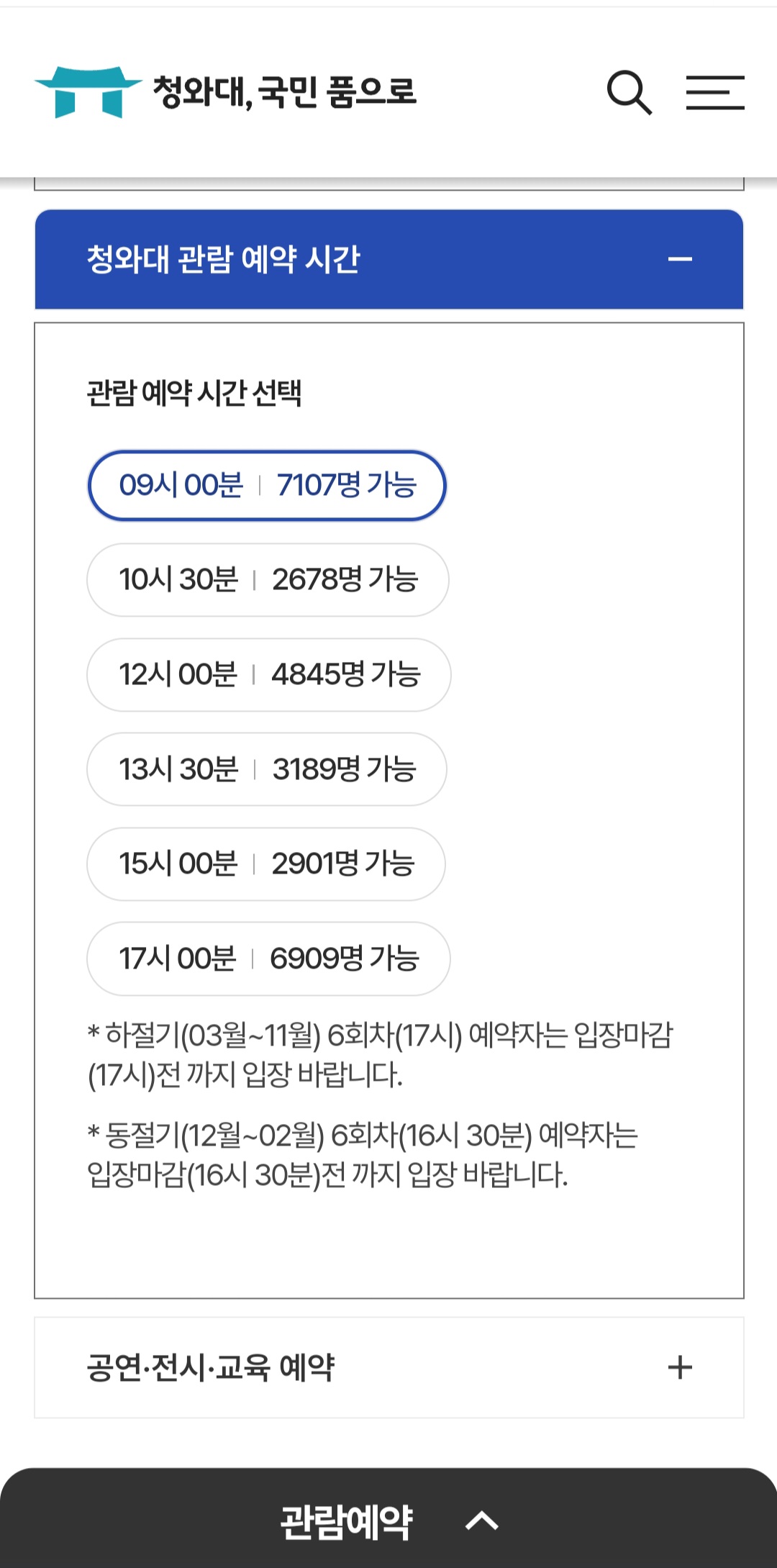This screenshot has height=1568, width=777.
Task: Click the minus icon on blue header
Action: click(x=681, y=259)
